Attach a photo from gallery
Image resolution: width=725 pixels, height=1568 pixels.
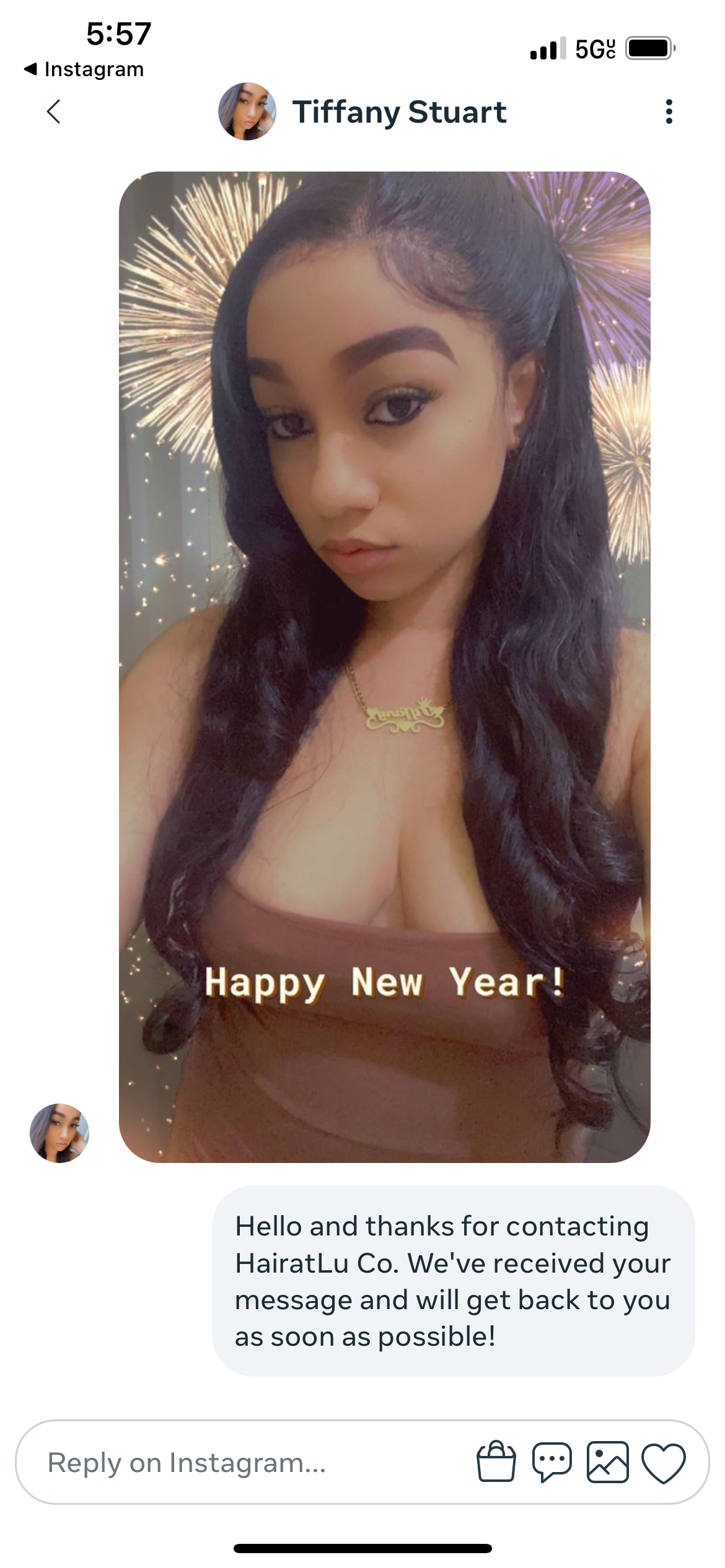pos(607,1462)
